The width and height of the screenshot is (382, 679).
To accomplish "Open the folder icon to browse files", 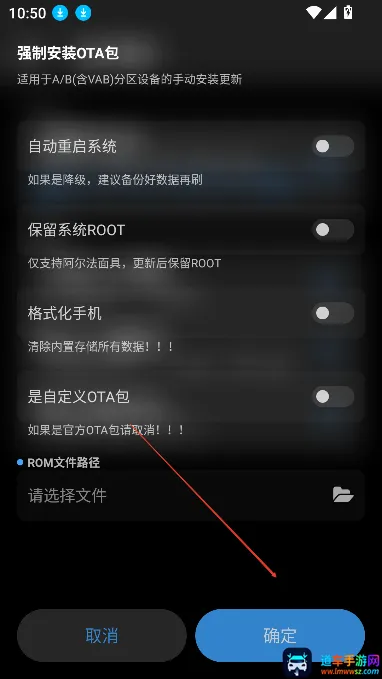I will 343,495.
